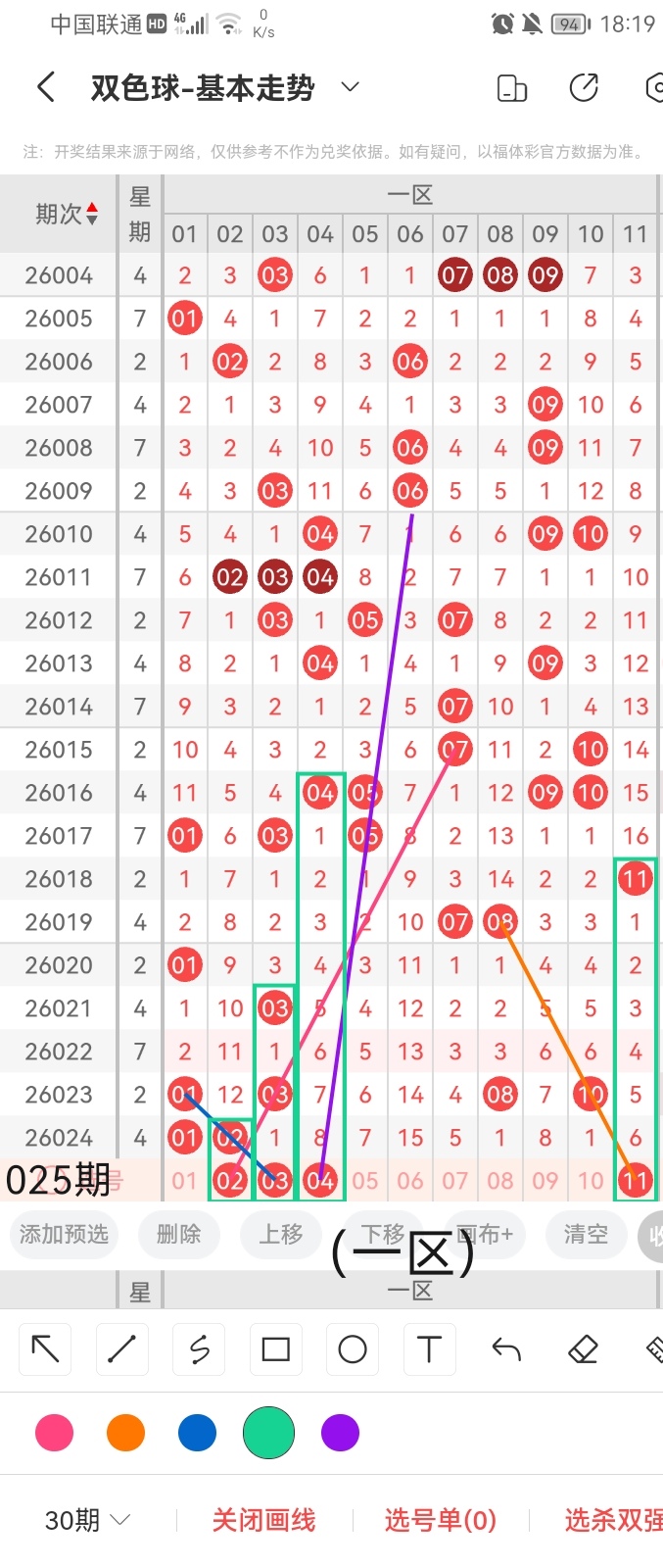The height and width of the screenshot is (1568, 663).
Task: Toggle 期次 sort order
Action: pyautogui.click(x=67, y=214)
